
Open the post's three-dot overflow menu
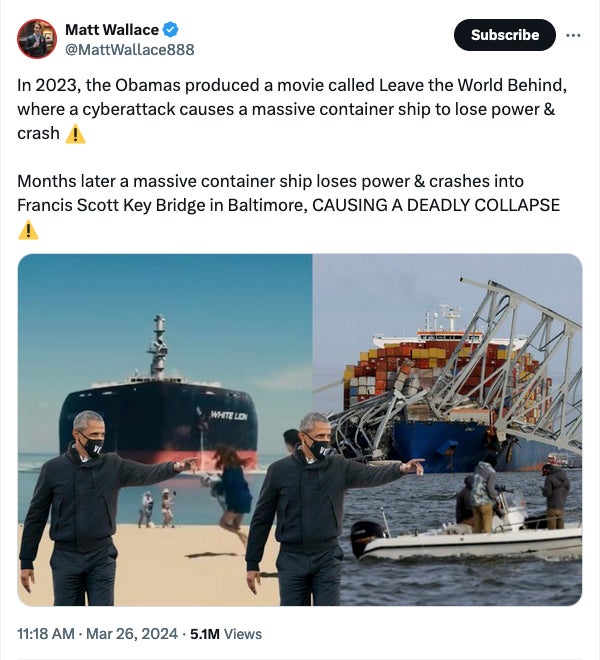click(573, 35)
